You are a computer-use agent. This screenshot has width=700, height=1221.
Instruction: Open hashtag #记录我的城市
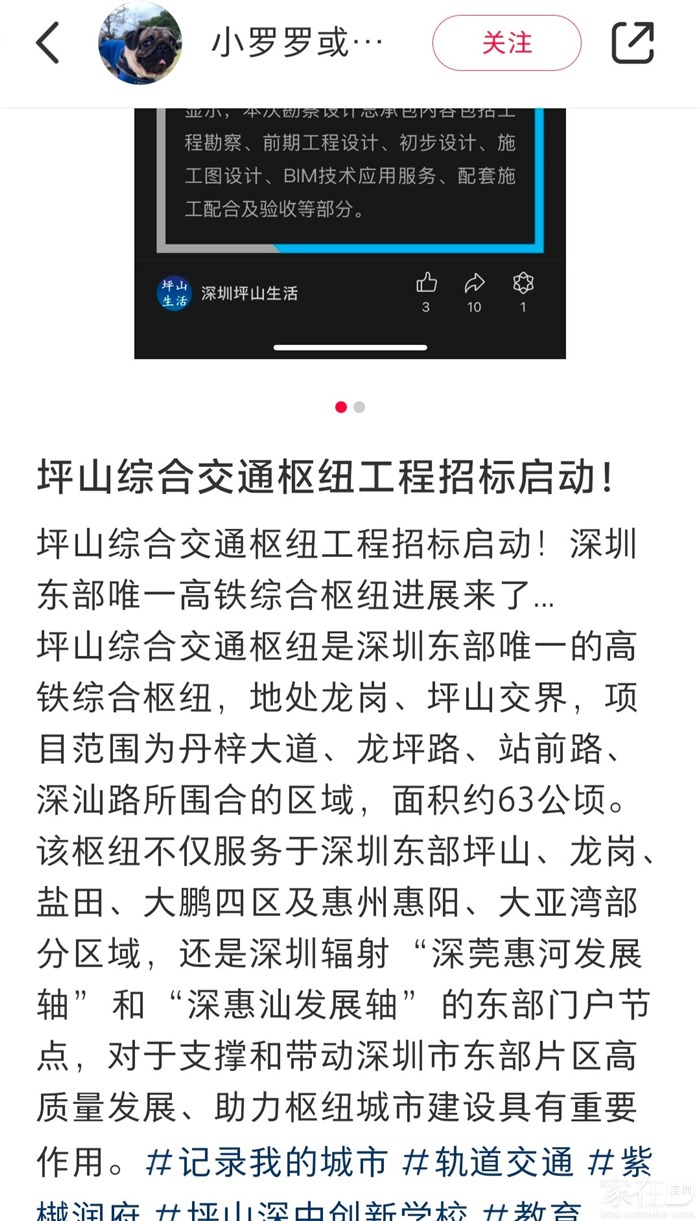[267, 1162]
